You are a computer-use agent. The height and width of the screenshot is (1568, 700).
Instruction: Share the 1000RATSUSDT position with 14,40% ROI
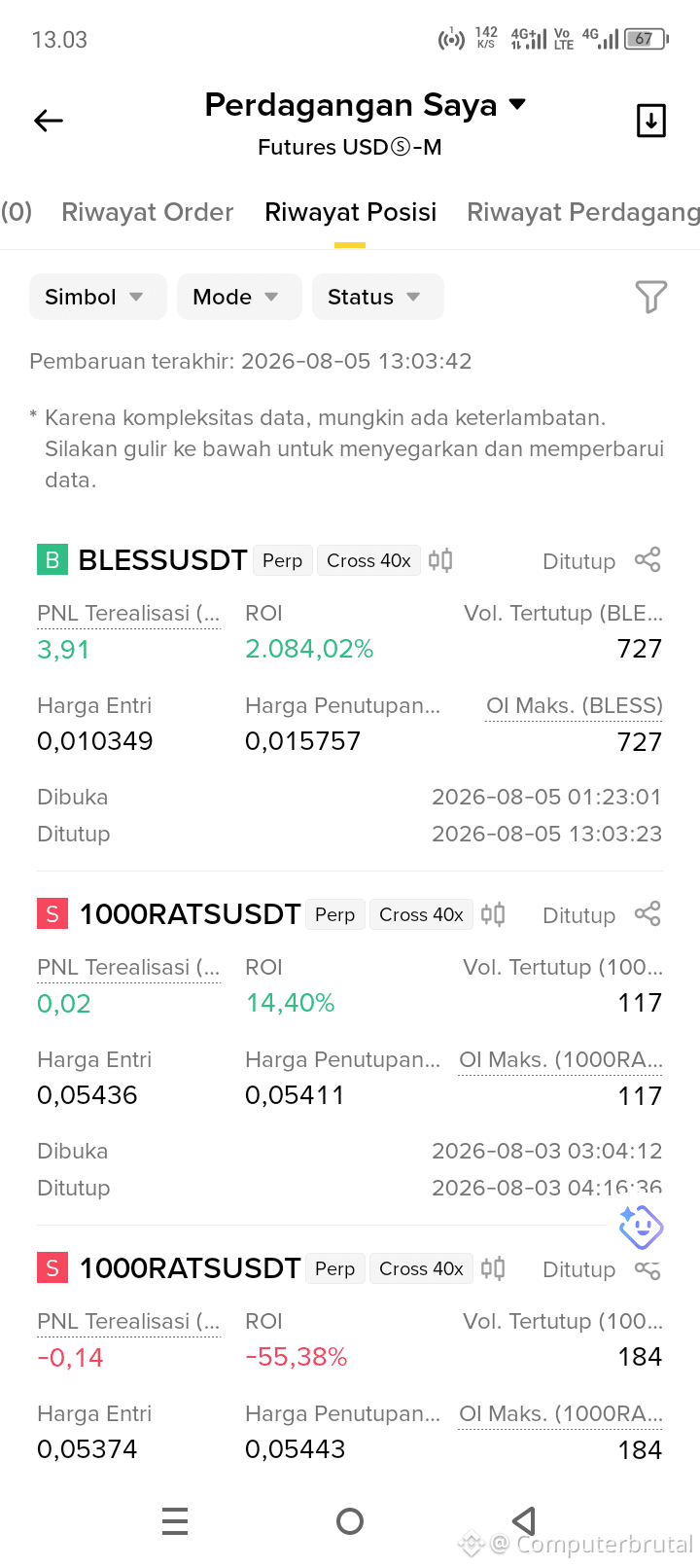point(647,914)
